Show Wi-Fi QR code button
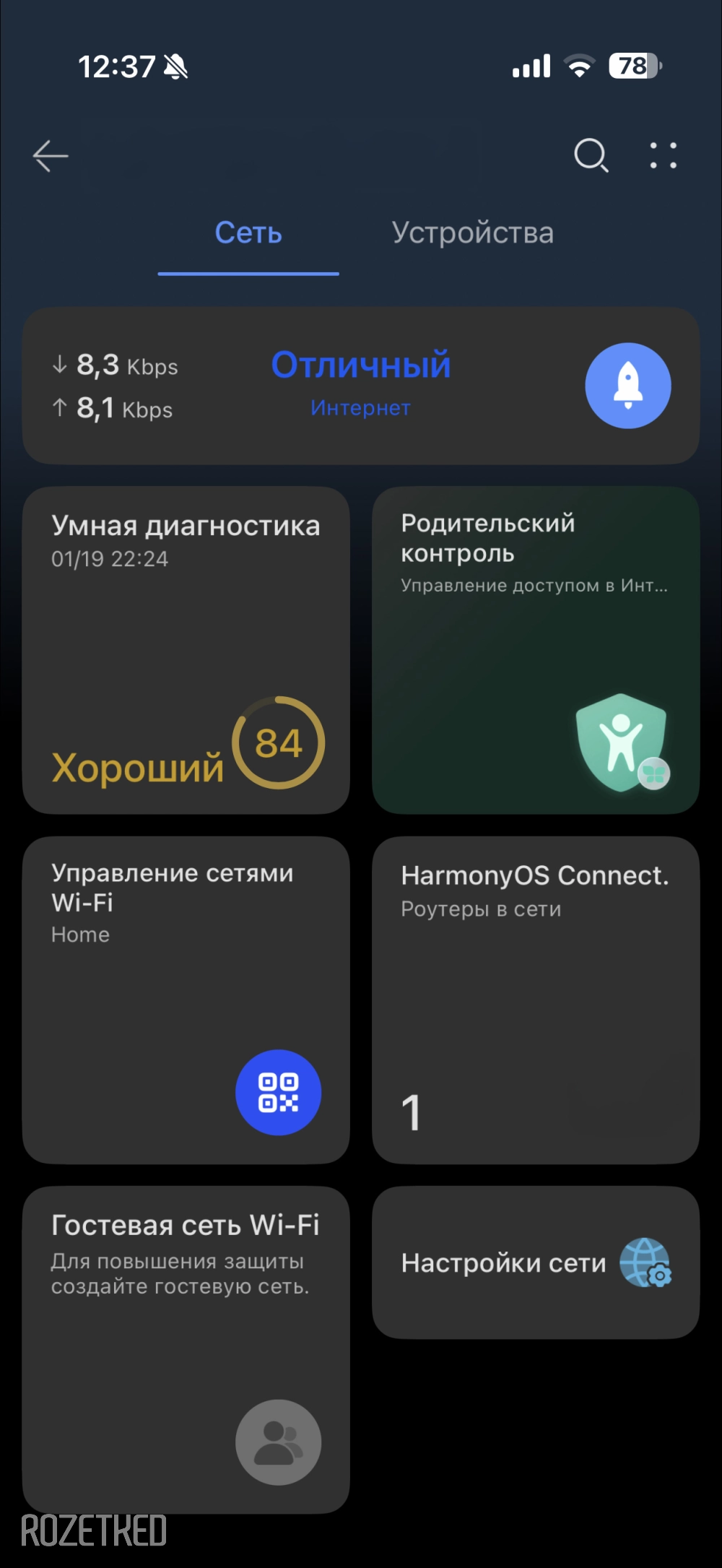The image size is (722, 1568). click(x=278, y=1091)
